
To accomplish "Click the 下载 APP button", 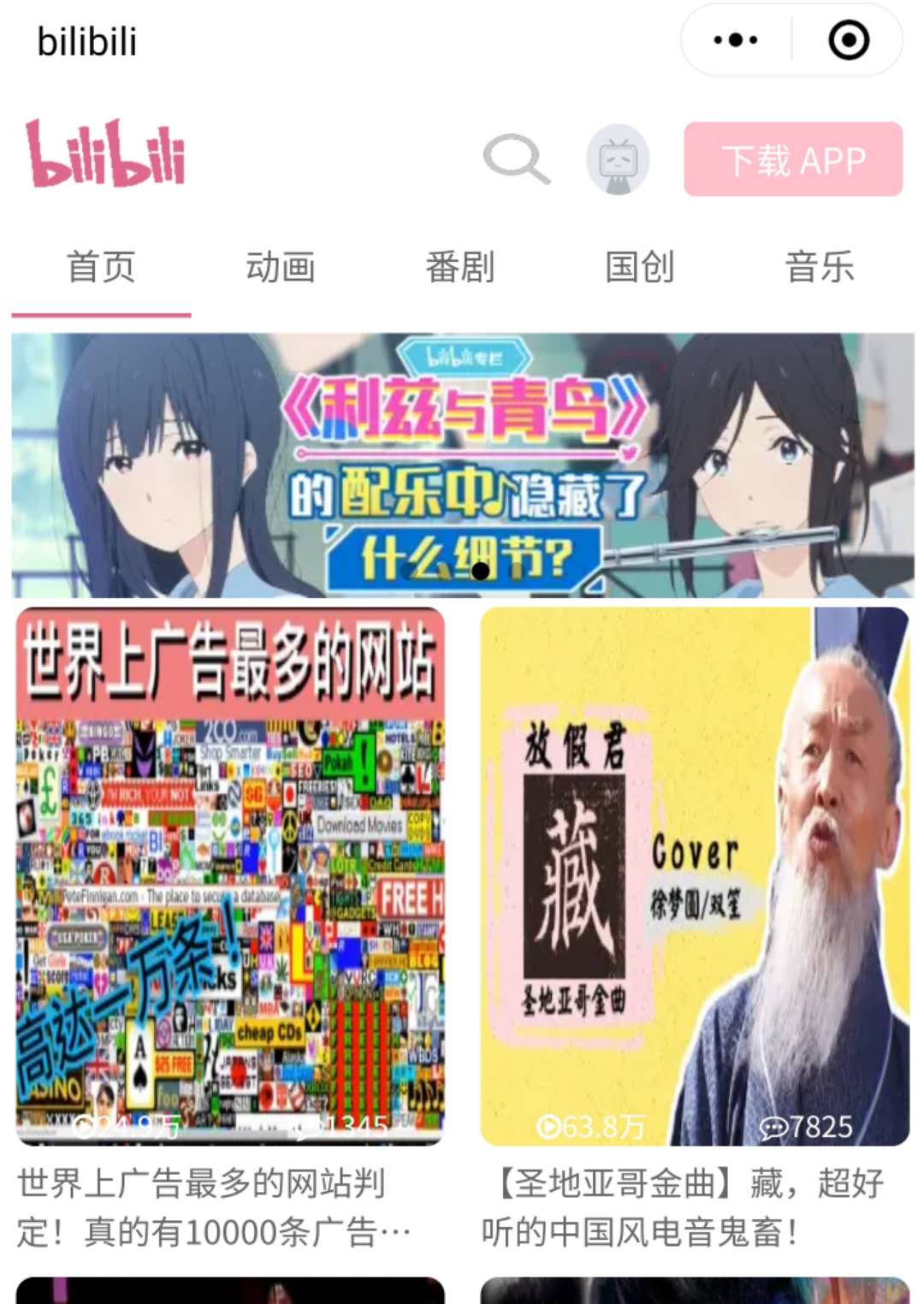I will 792,159.
